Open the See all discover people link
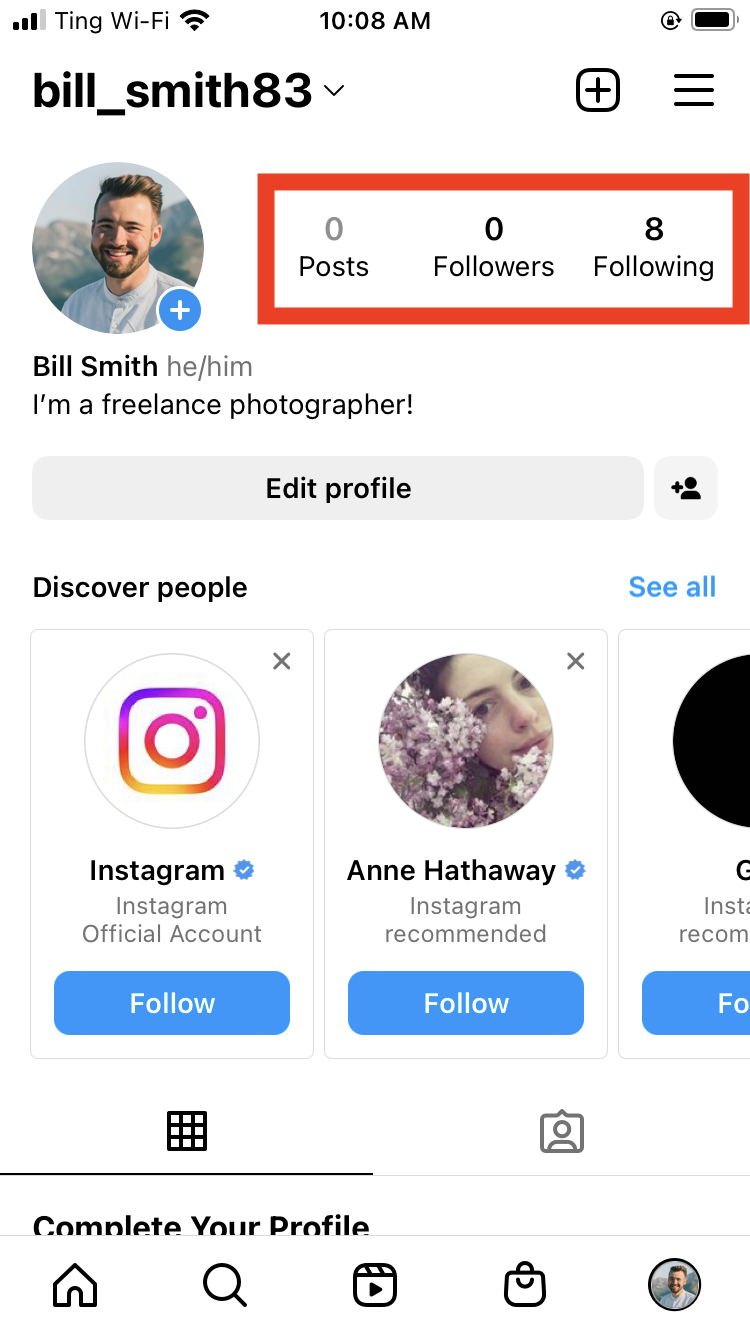750x1334 pixels. point(672,587)
